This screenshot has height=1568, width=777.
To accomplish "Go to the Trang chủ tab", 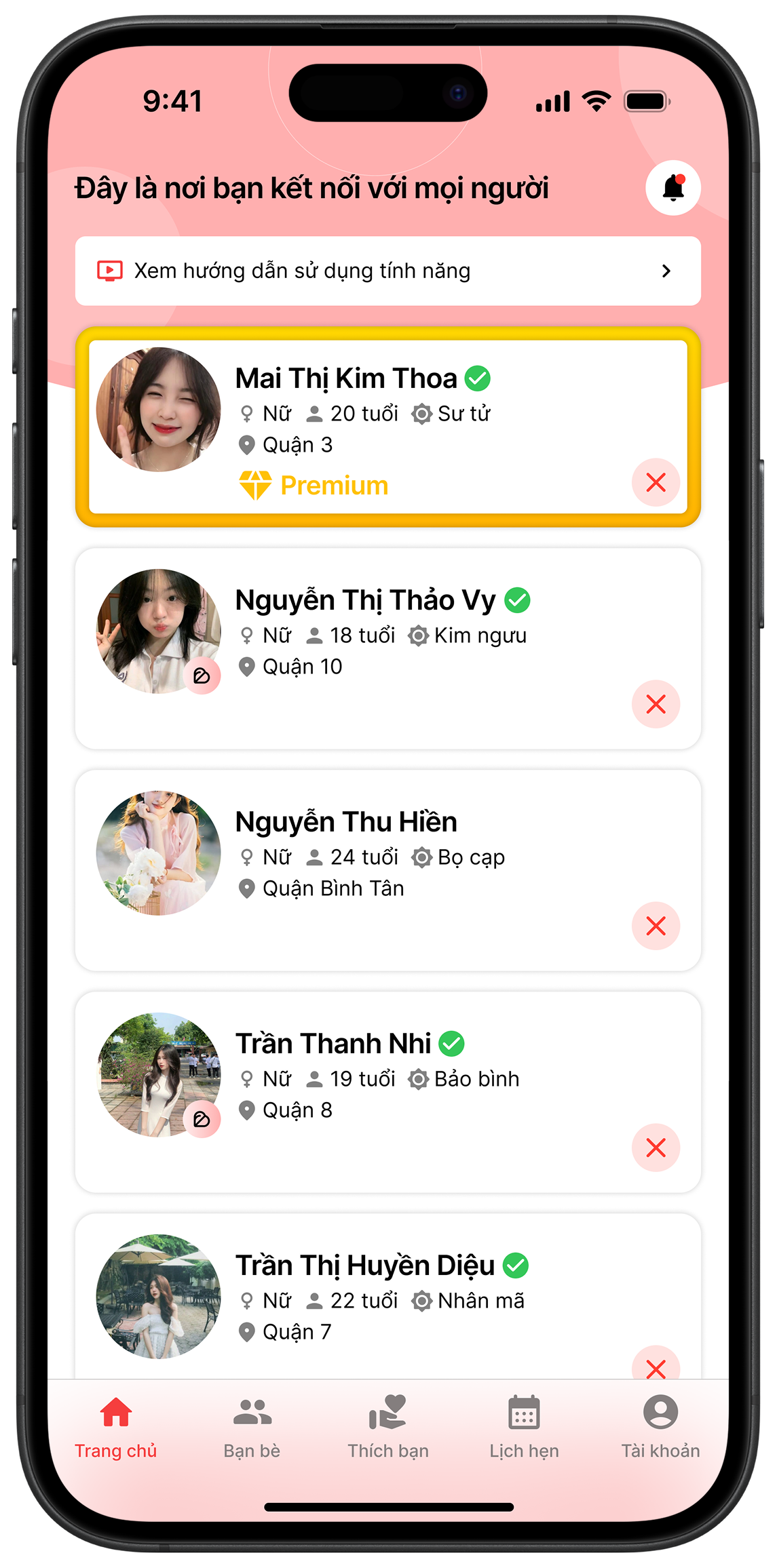I will (116, 1426).
